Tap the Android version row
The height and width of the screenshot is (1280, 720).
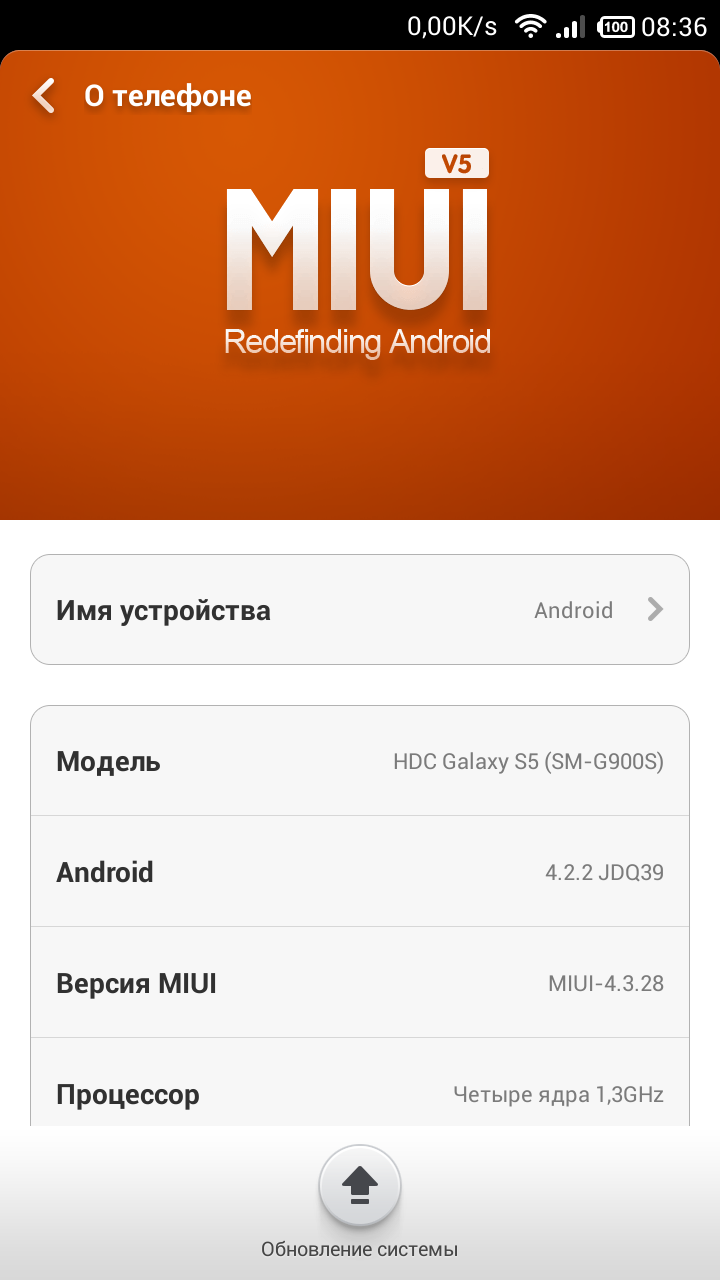[x=360, y=871]
